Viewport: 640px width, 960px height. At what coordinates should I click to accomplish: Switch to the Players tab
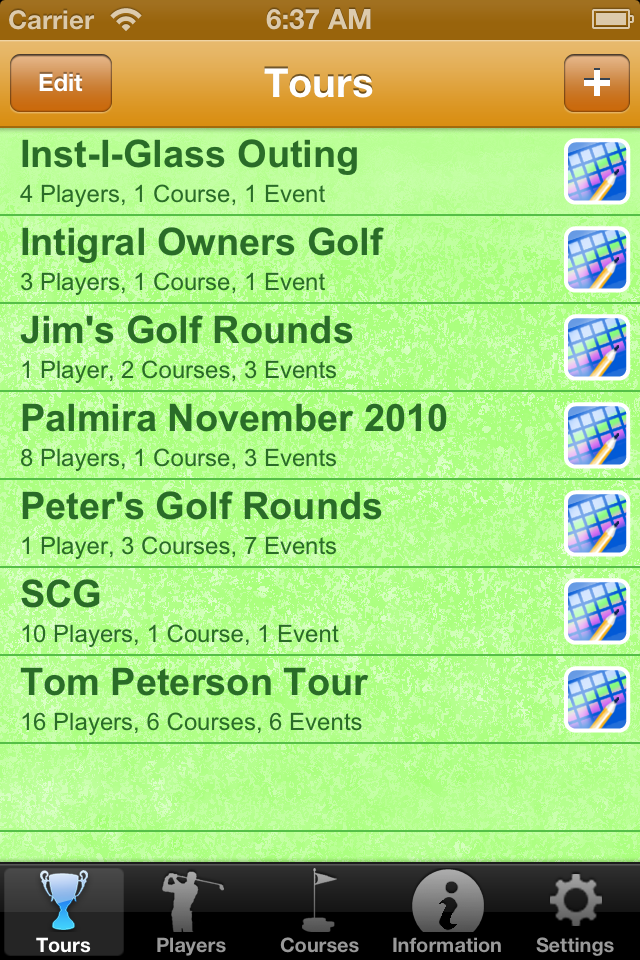[191, 912]
